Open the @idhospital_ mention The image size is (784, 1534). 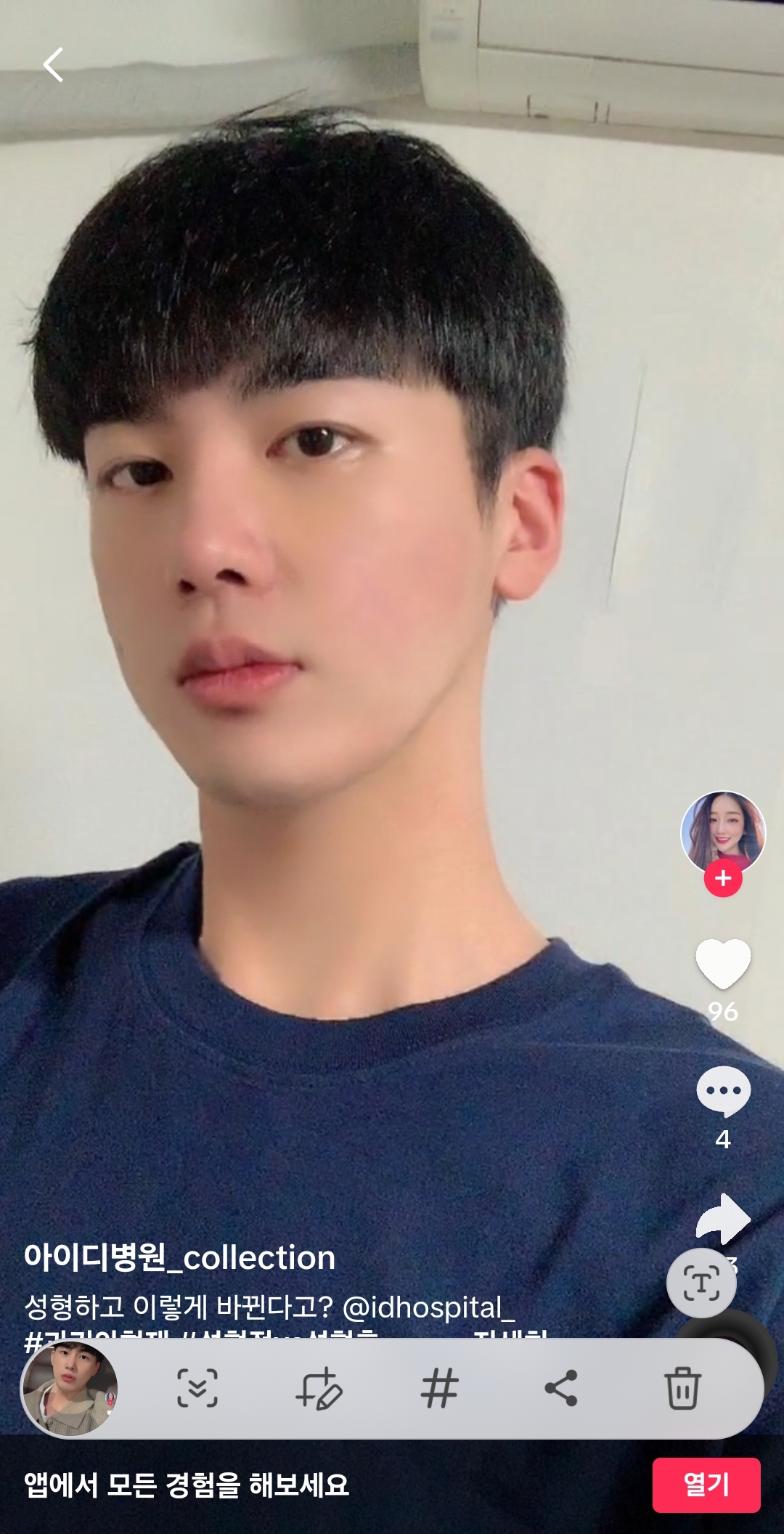pyautogui.click(x=428, y=1307)
